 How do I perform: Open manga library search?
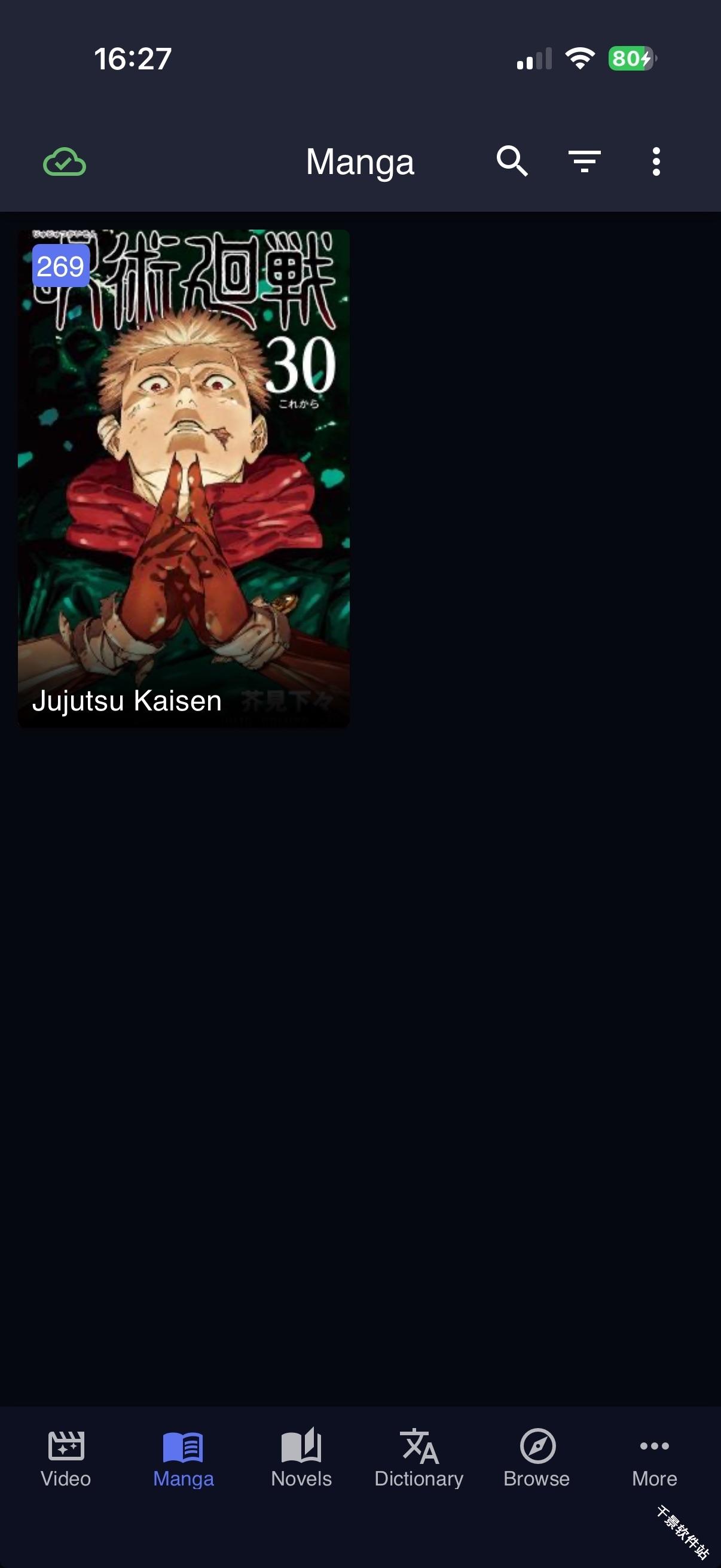pos(512,161)
